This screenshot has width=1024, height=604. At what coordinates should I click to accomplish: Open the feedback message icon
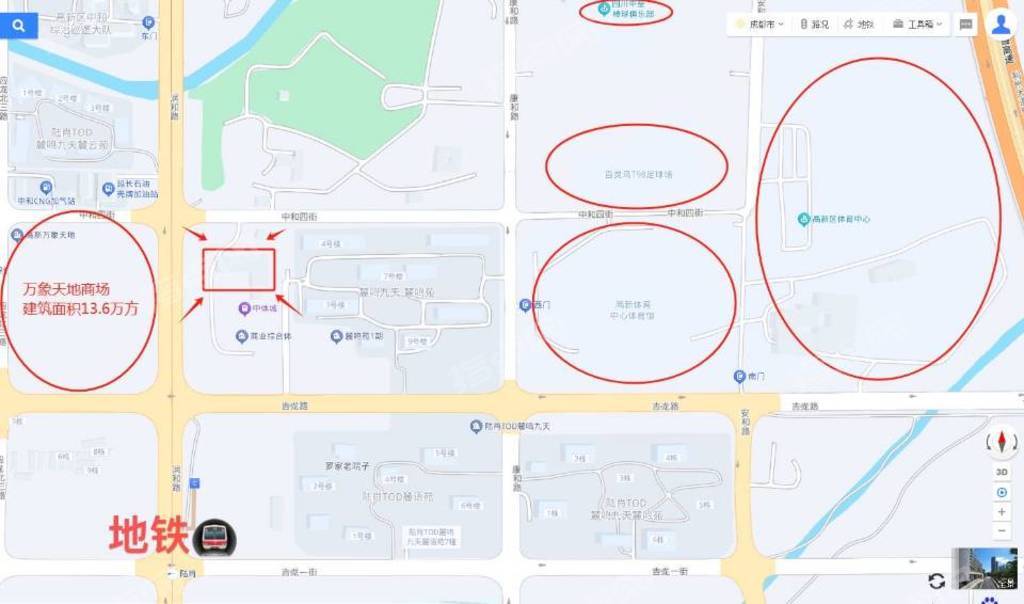[967, 24]
